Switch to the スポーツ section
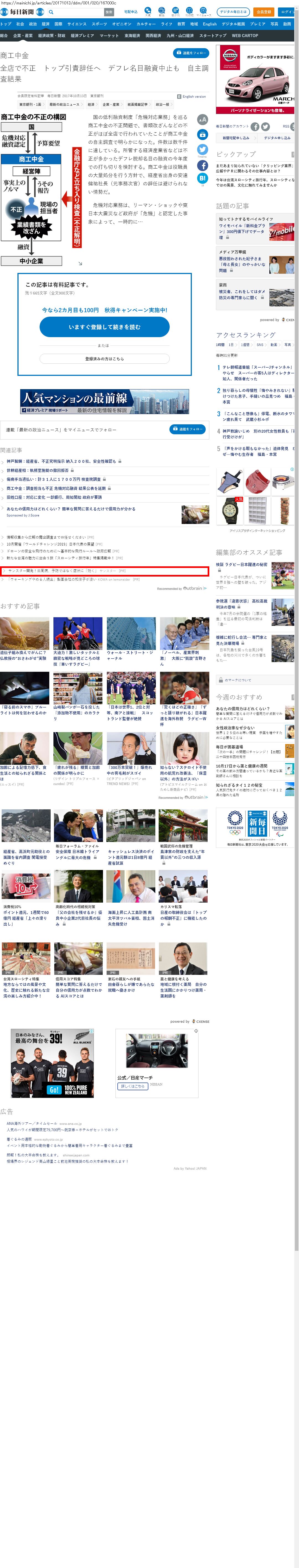This screenshot has width=299, height=1568. [99, 24]
